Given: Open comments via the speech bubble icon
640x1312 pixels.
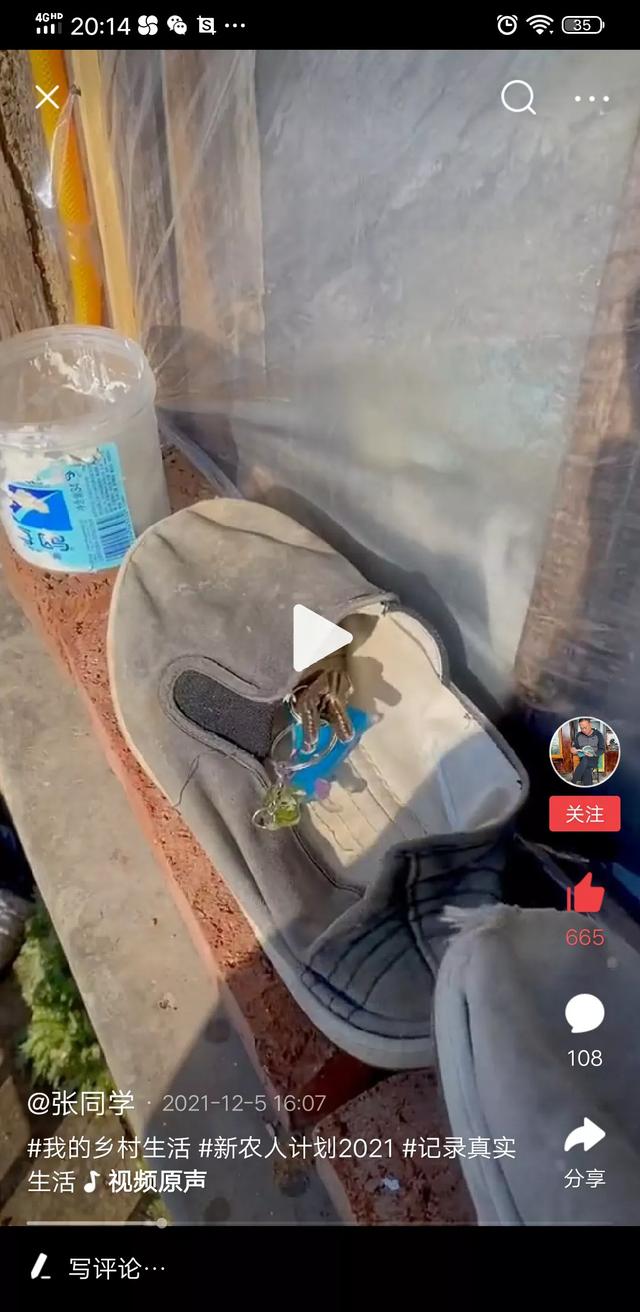Looking at the screenshot, I should click(584, 1014).
